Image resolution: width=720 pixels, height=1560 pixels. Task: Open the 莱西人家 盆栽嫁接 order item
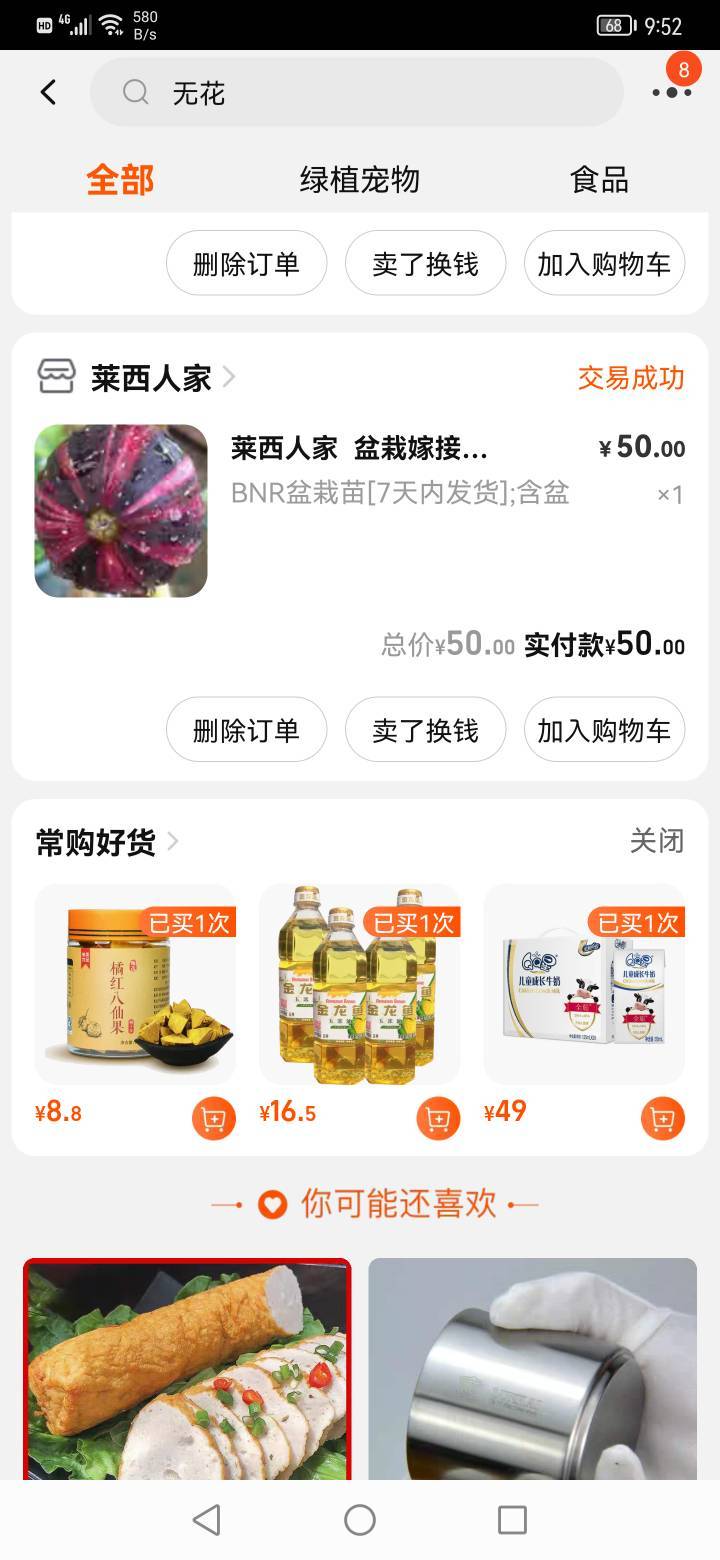pos(360,511)
